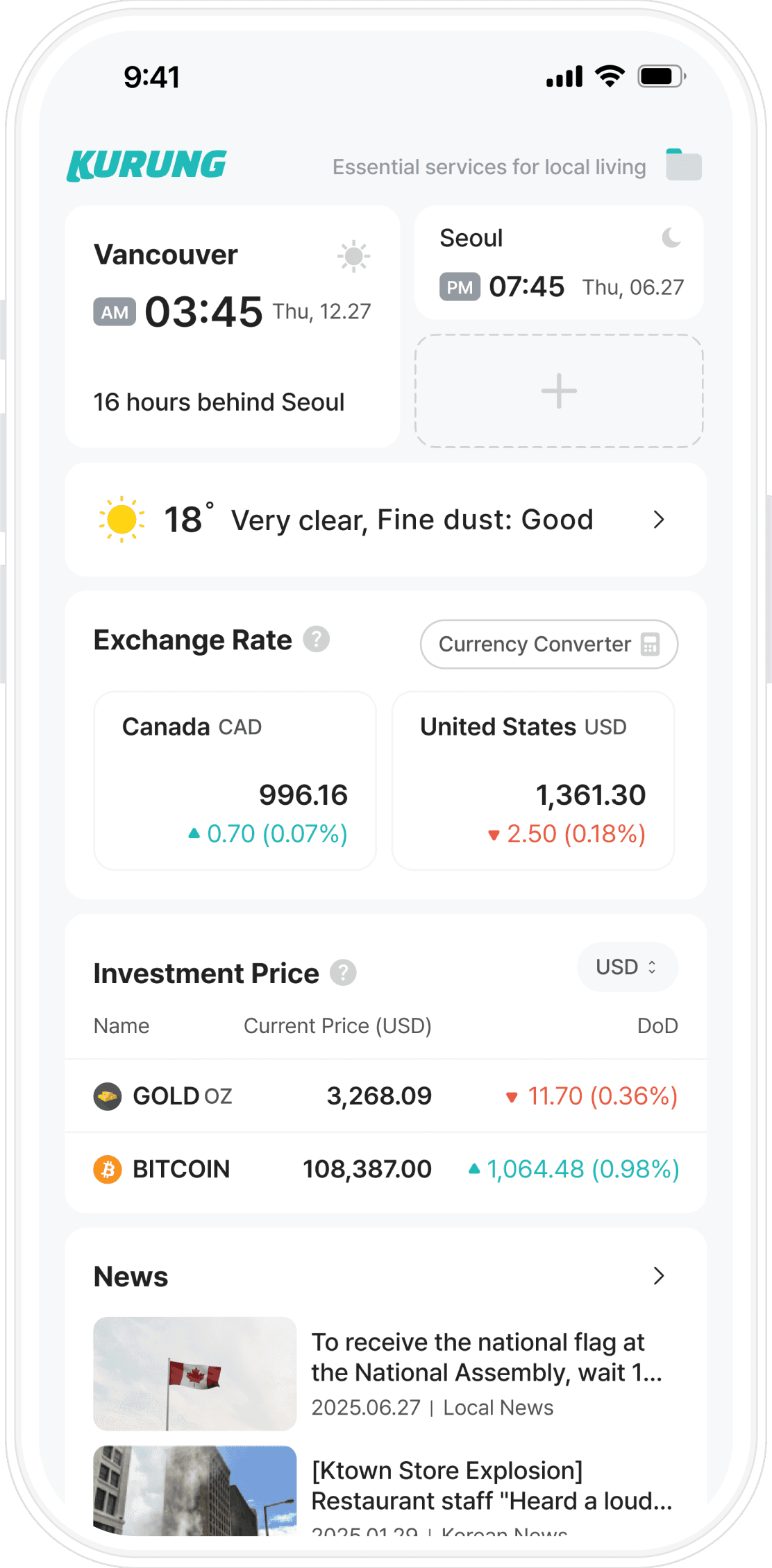Image resolution: width=772 pixels, height=1568 pixels.
Task: Show Investment Price help info
Action: click(x=343, y=973)
